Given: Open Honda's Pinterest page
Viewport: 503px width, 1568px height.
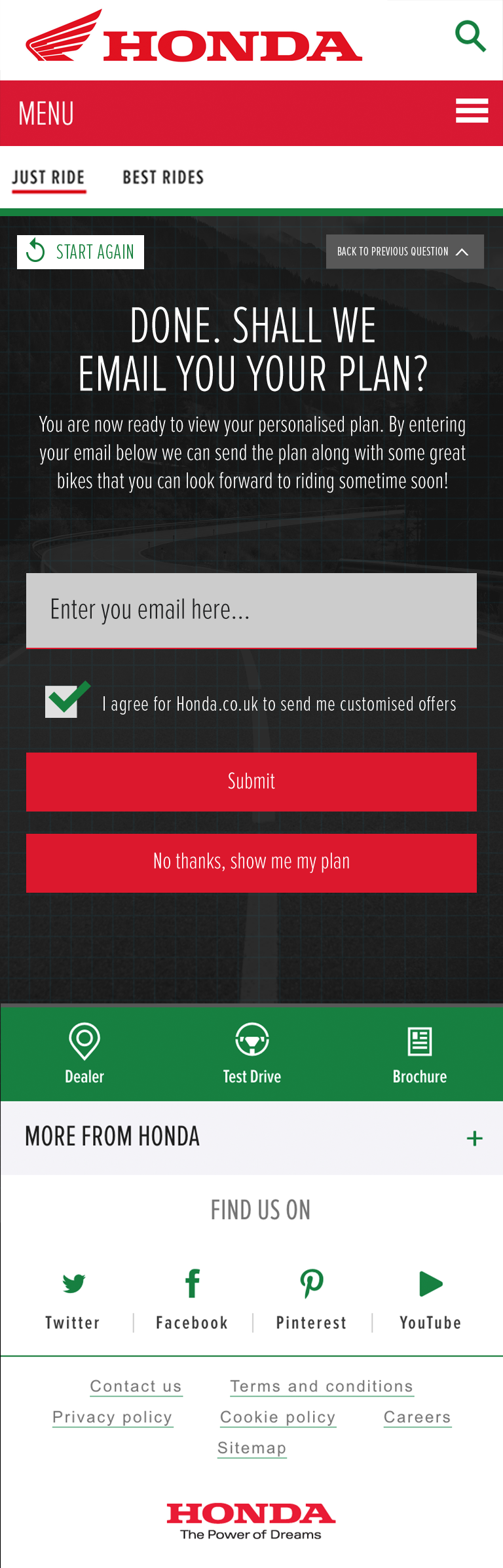Looking at the screenshot, I should 311,1300.
